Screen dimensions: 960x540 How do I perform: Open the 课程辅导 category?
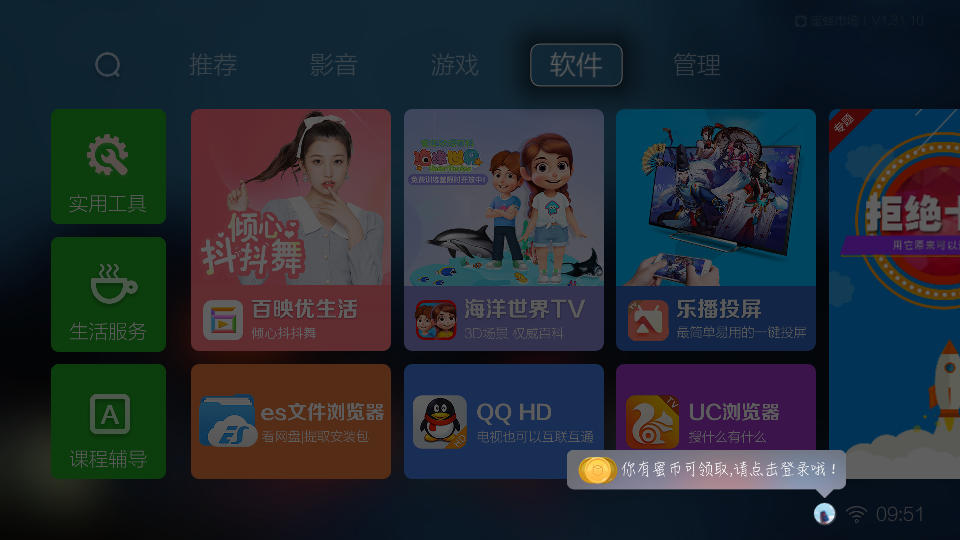tap(108, 421)
